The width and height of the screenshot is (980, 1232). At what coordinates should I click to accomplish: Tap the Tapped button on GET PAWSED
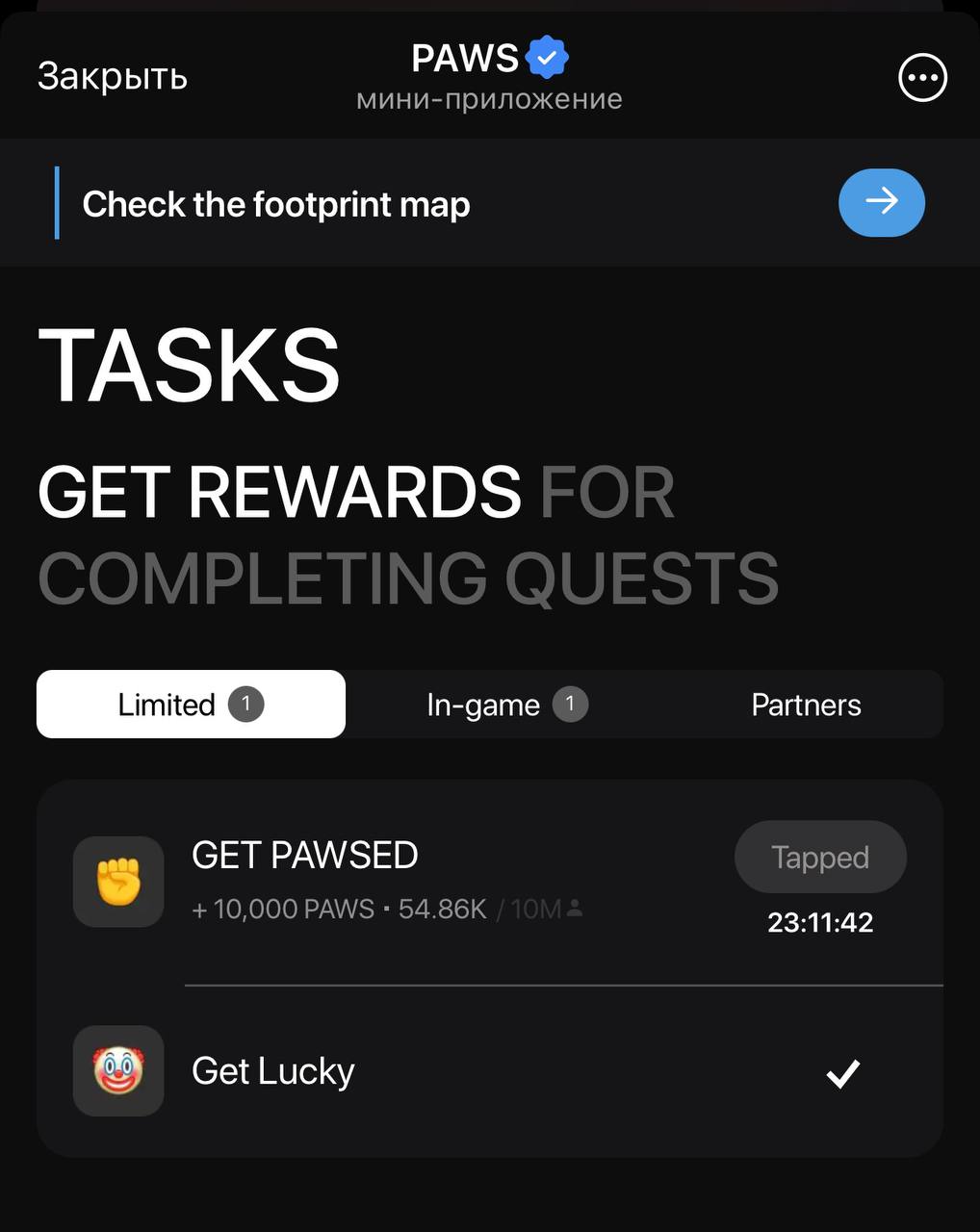point(820,857)
